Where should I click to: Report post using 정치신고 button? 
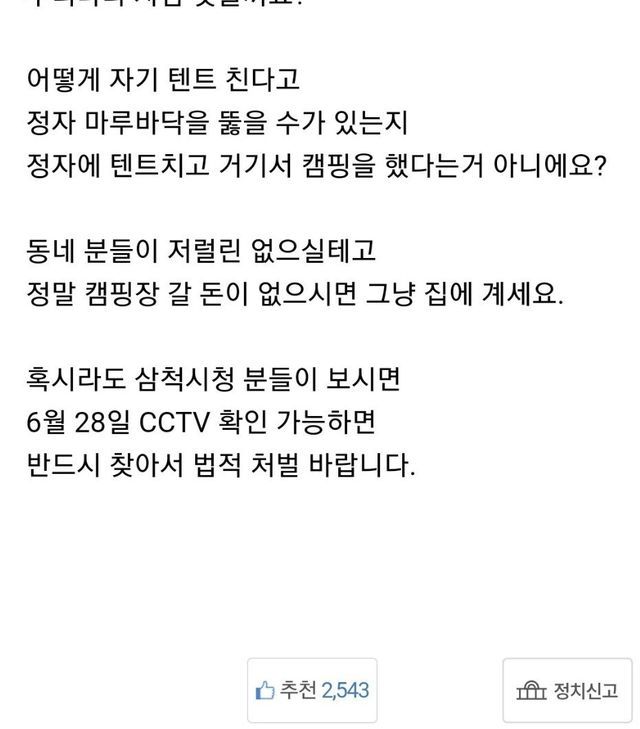pyautogui.click(x=567, y=690)
